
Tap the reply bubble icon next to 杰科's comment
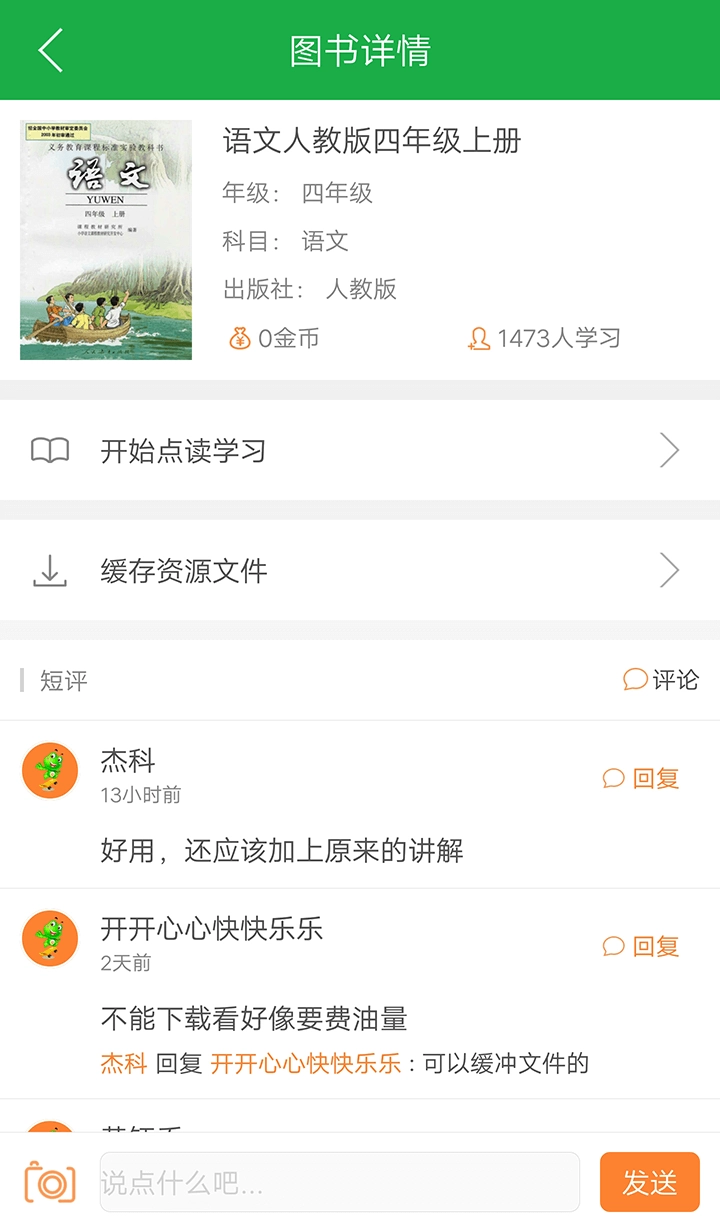[x=614, y=778]
